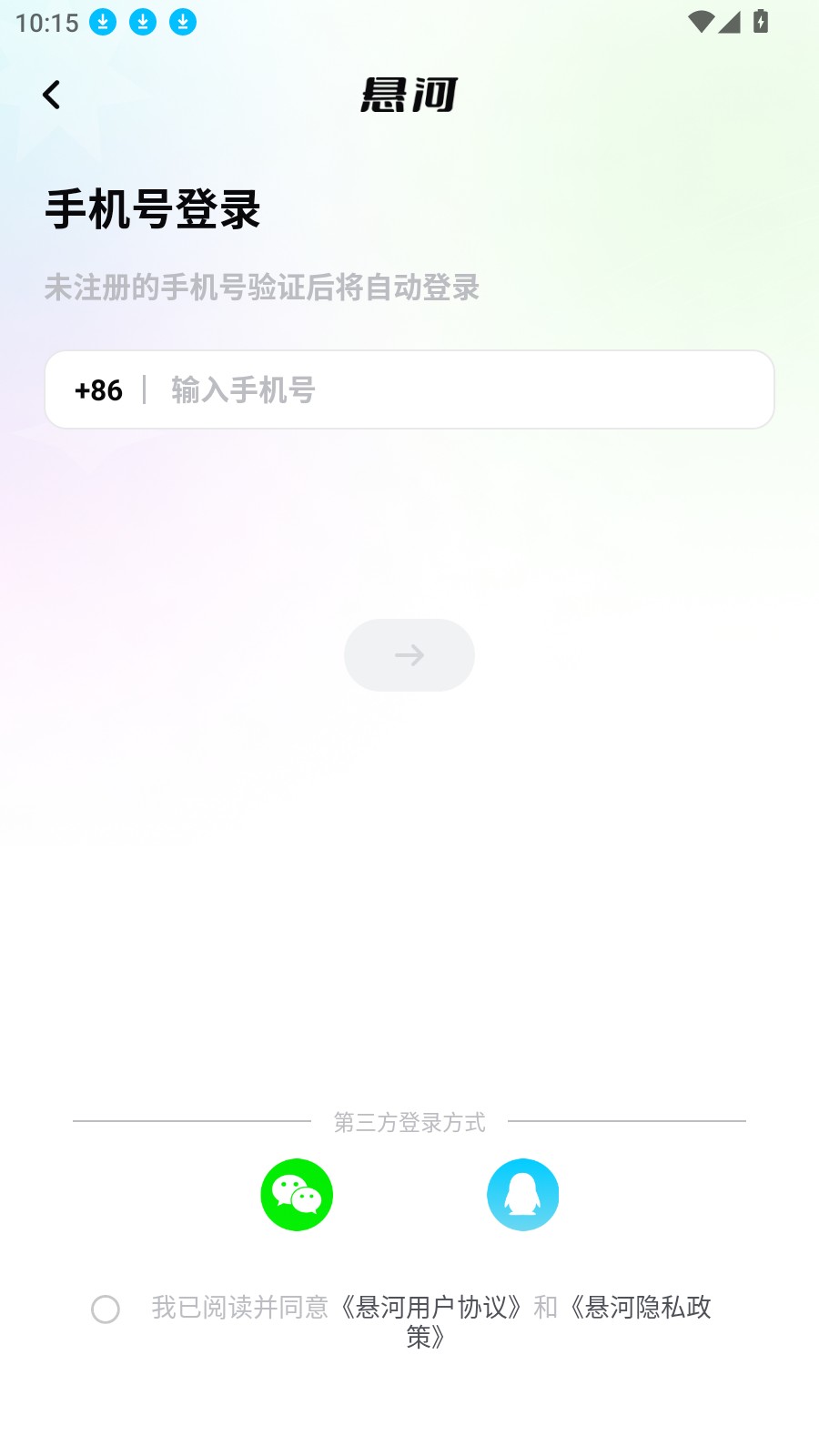Open the 悬河隐私政策 privacy policy link

click(x=642, y=1308)
